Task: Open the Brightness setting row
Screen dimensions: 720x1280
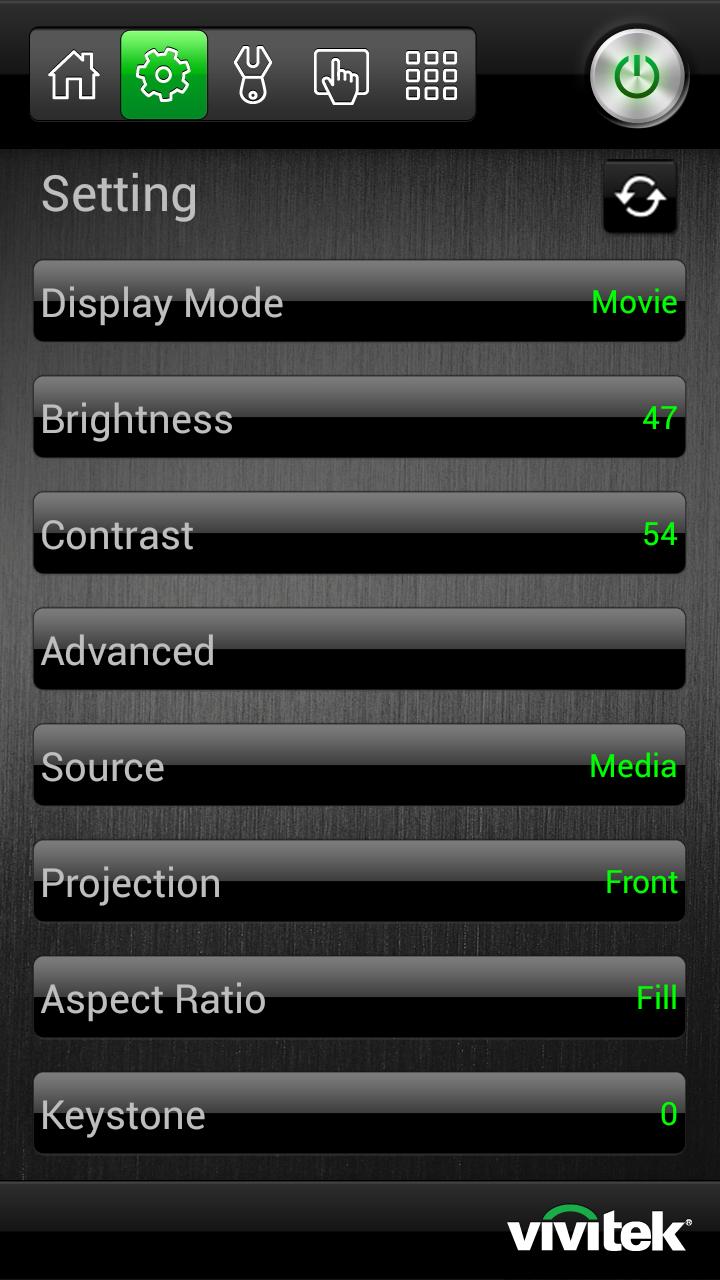Action: (360, 418)
